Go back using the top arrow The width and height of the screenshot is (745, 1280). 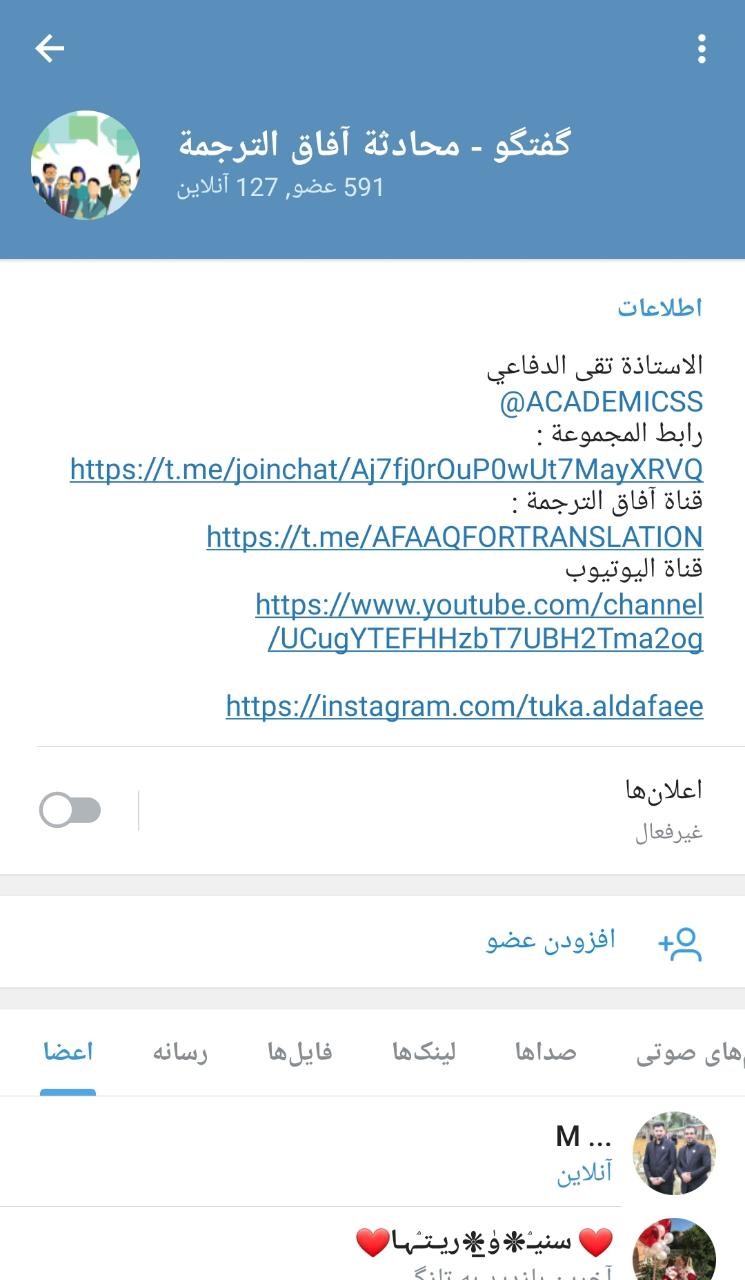(49, 48)
